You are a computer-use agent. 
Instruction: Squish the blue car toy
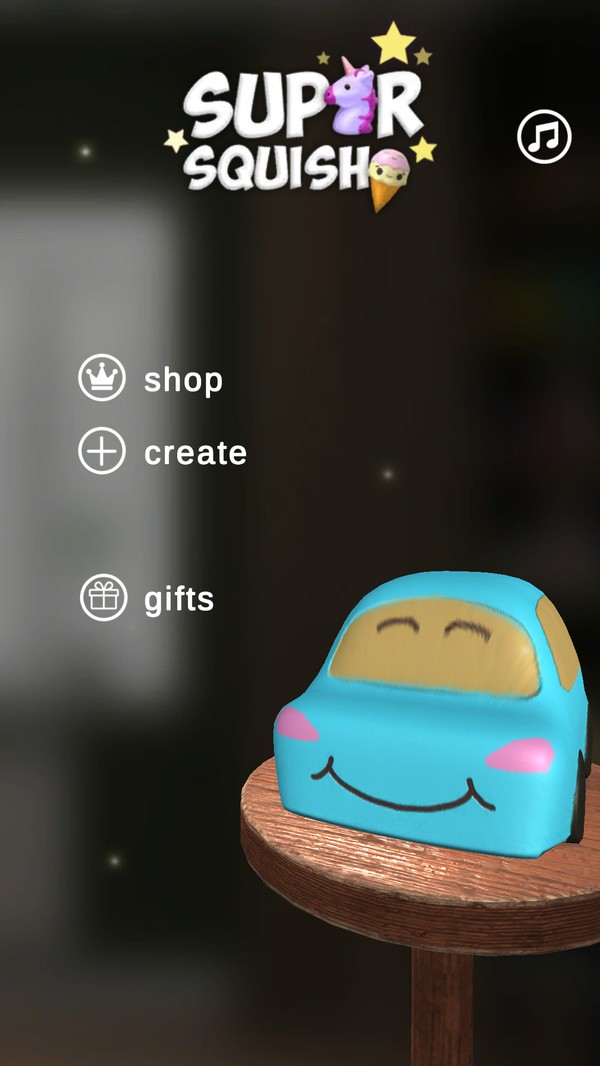431,712
